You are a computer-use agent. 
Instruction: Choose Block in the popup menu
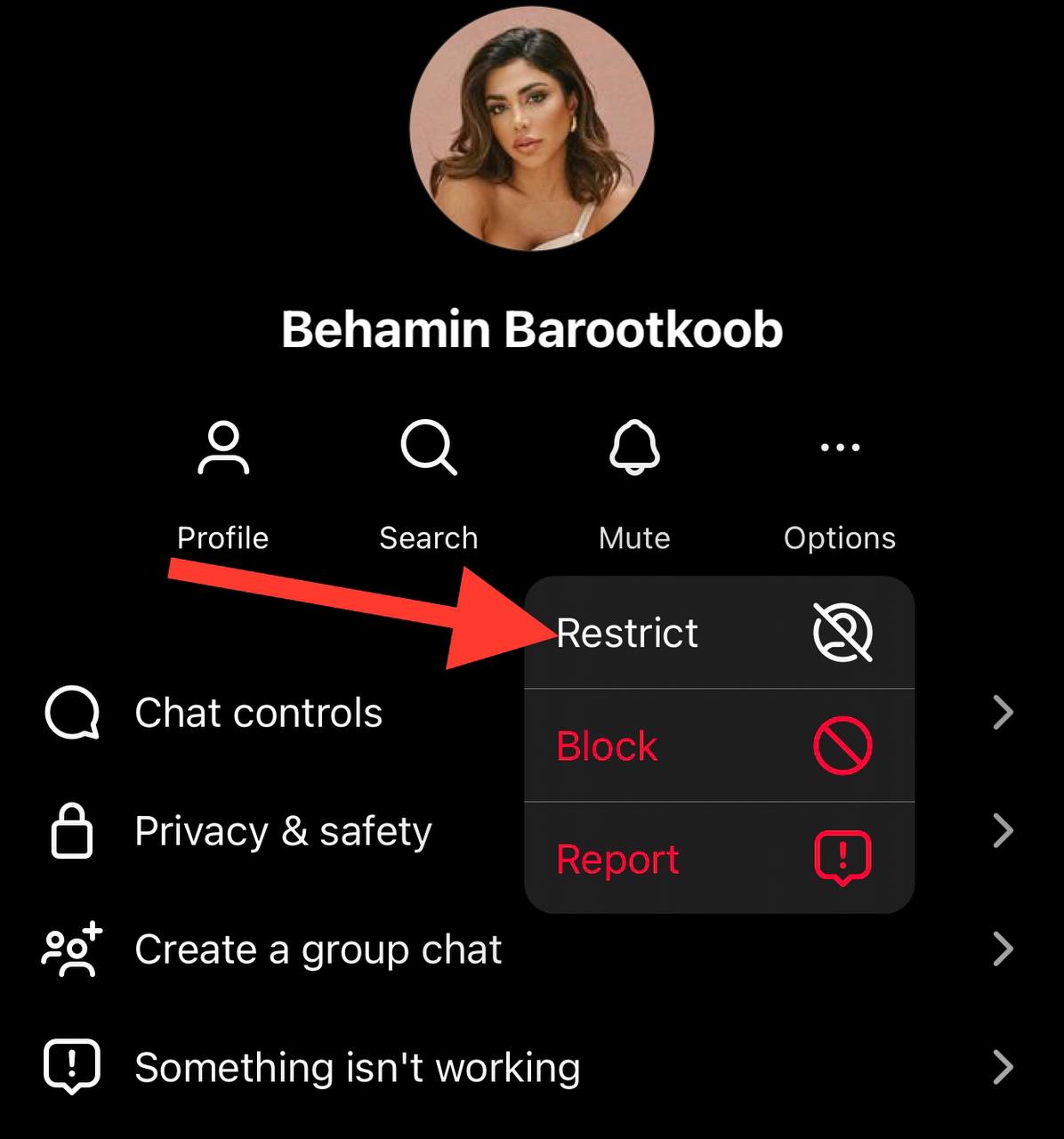pyautogui.click(x=606, y=747)
